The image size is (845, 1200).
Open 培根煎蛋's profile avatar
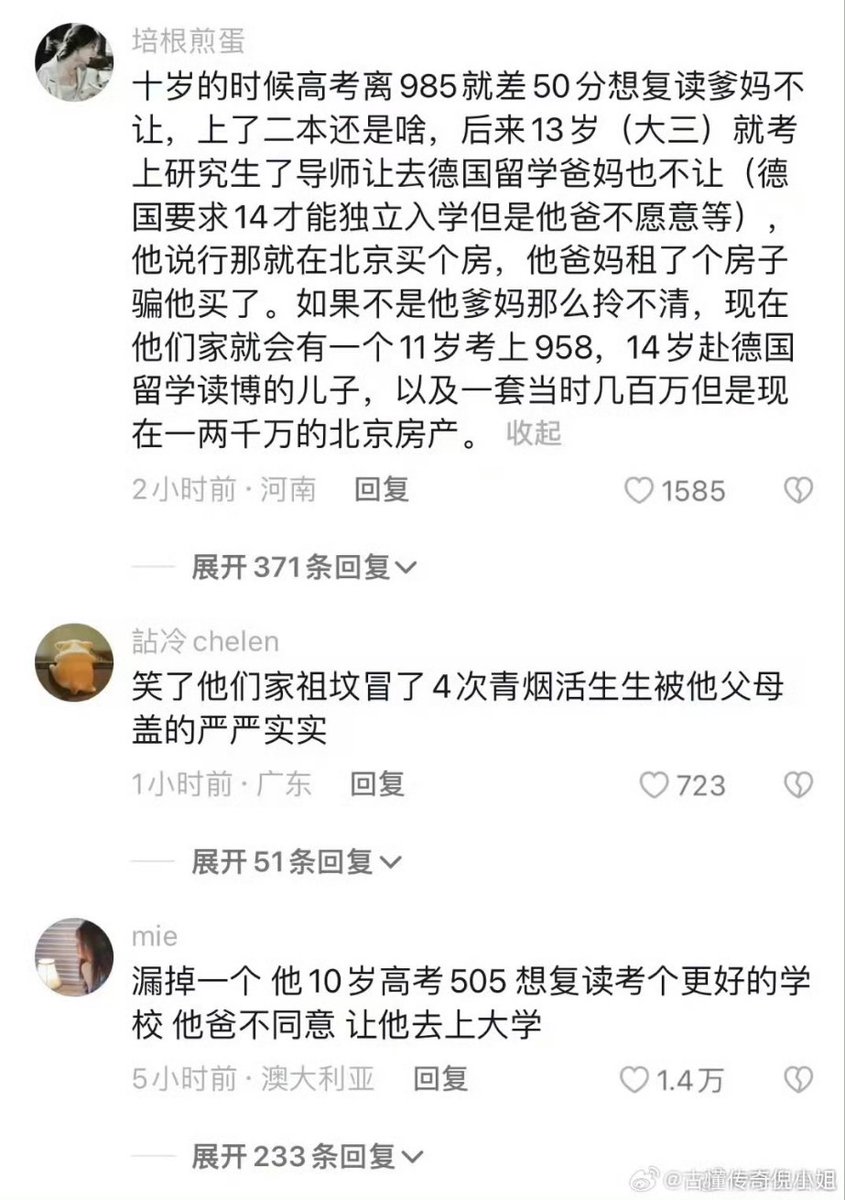click(75, 62)
